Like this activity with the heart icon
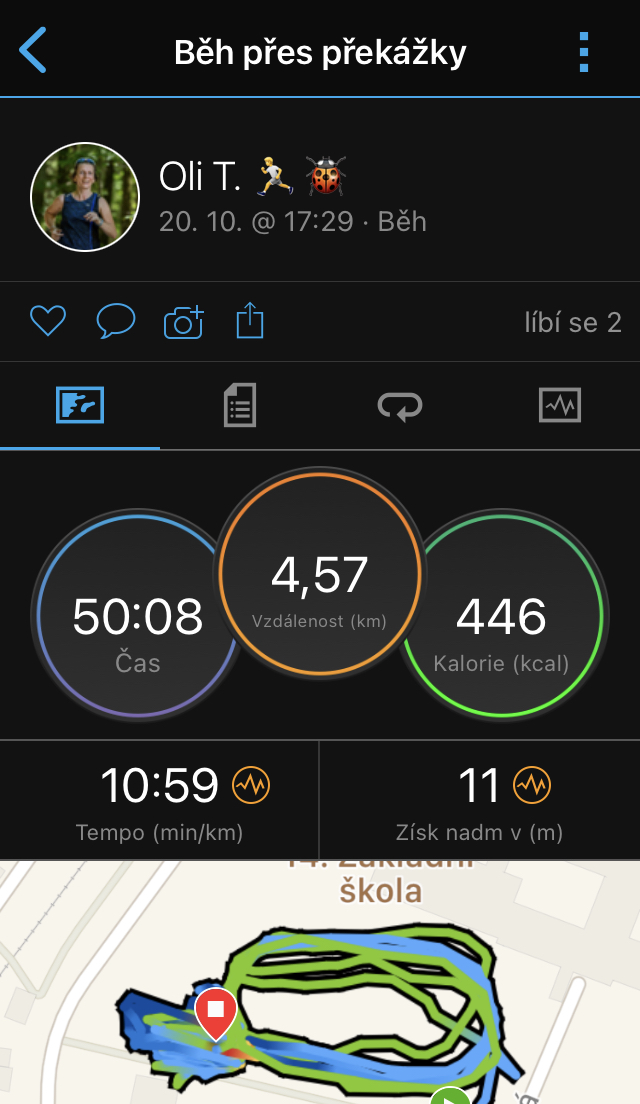The width and height of the screenshot is (640, 1104). point(48,322)
